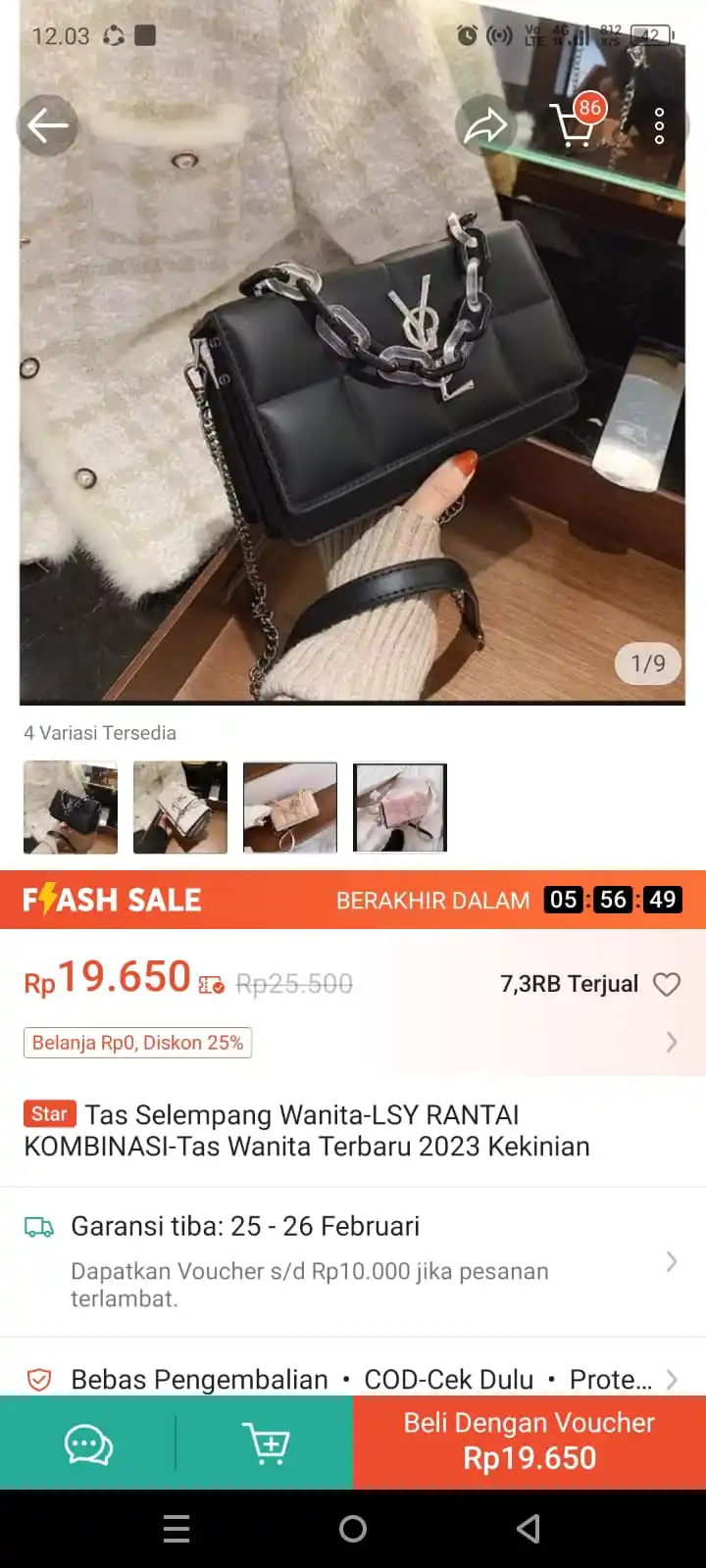The height and width of the screenshot is (1568, 706).
Task: Open the three-dot overflow menu
Action: 659,125
